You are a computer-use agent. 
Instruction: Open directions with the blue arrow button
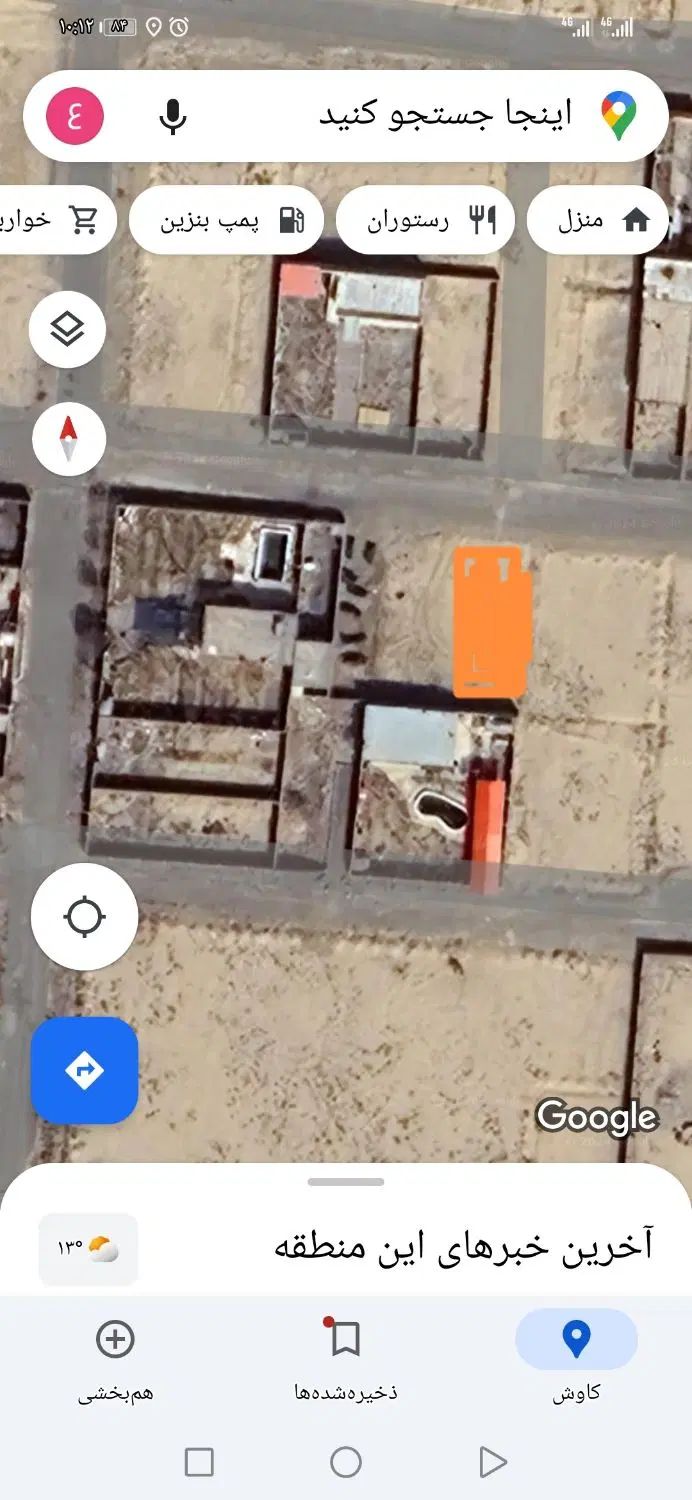point(84,1071)
